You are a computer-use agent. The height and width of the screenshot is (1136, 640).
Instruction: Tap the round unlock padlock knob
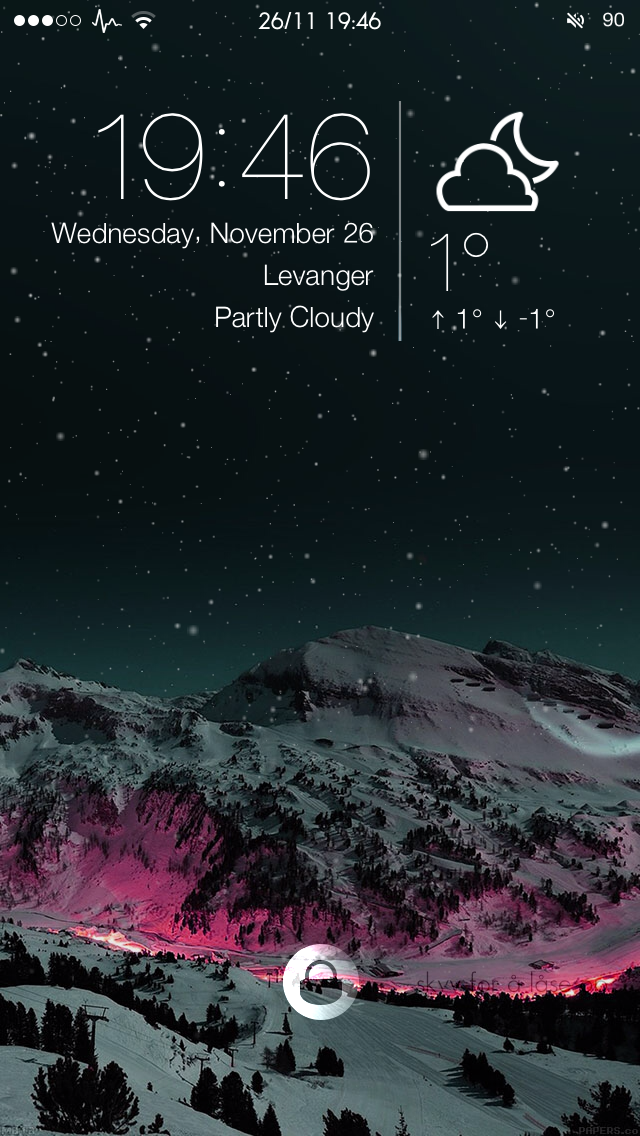point(320,982)
